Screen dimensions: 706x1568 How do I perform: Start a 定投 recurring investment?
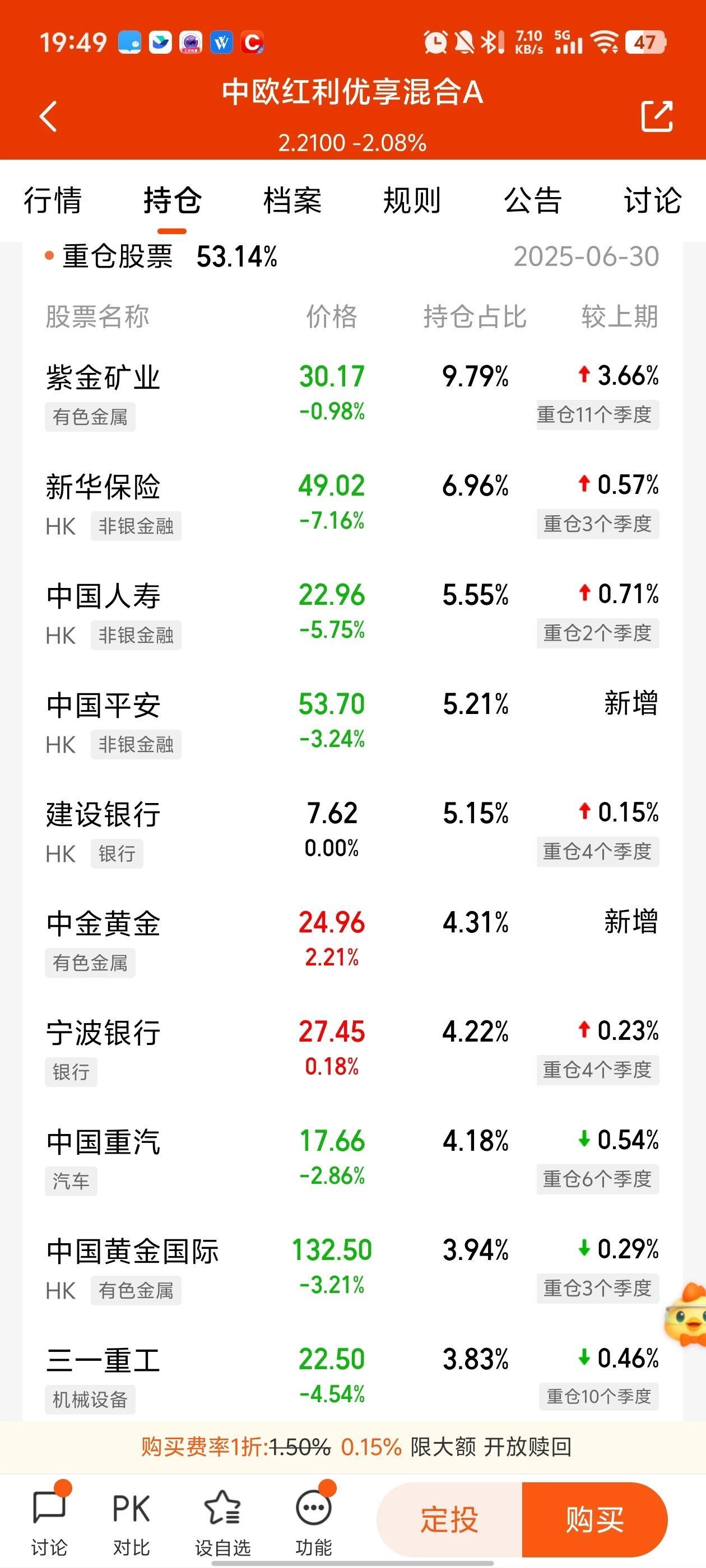point(449,1519)
